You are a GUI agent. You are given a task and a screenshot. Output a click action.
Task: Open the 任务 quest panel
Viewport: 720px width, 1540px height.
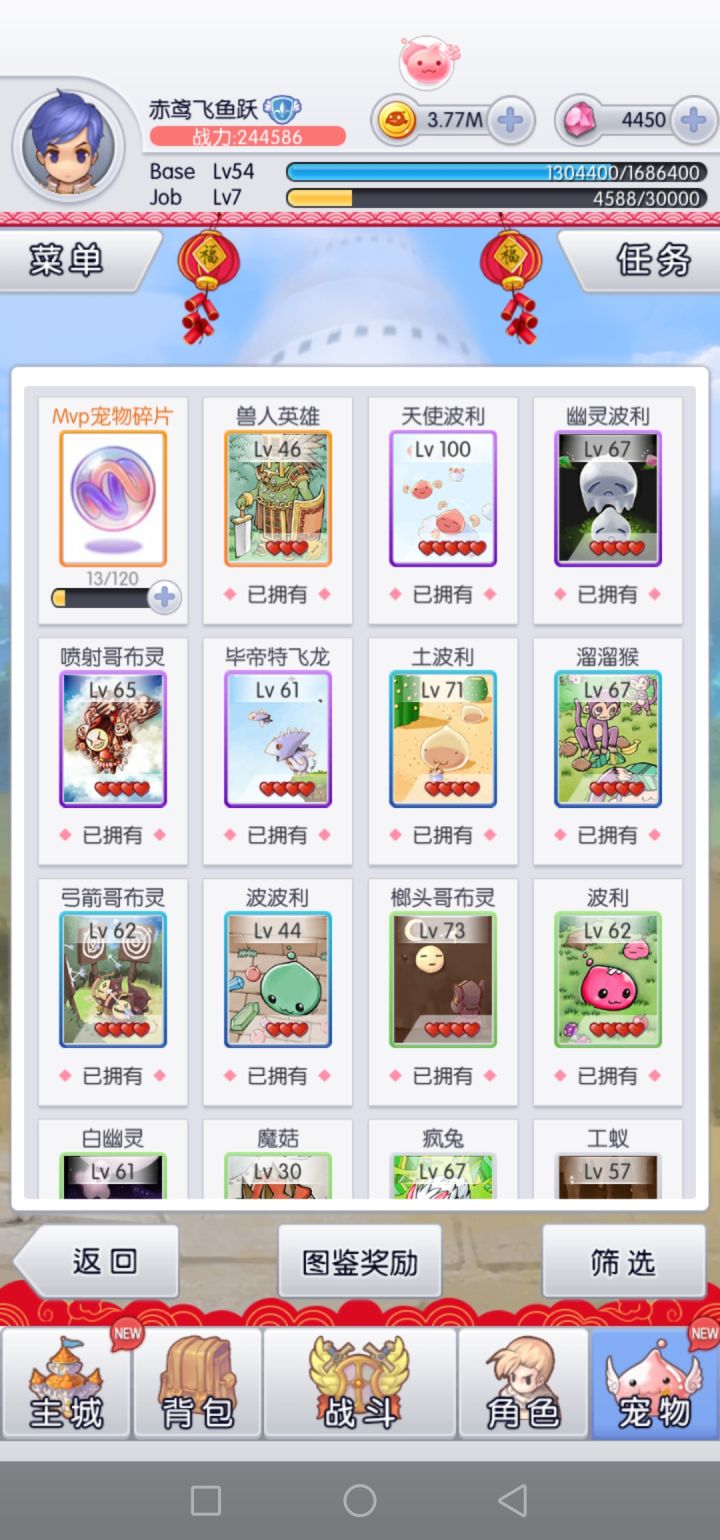[x=655, y=258]
